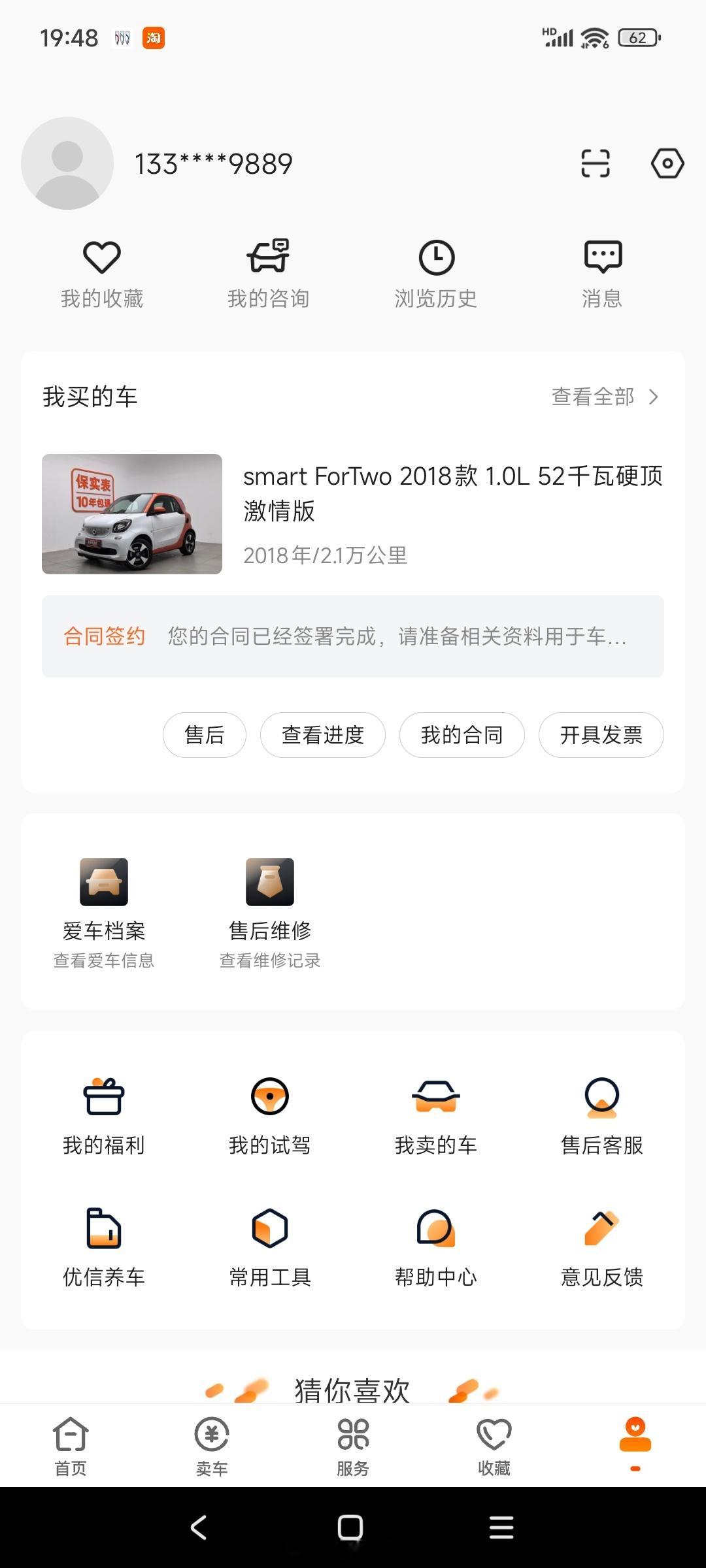Tap the 售后 button
This screenshot has width=706, height=1568.
tap(205, 735)
